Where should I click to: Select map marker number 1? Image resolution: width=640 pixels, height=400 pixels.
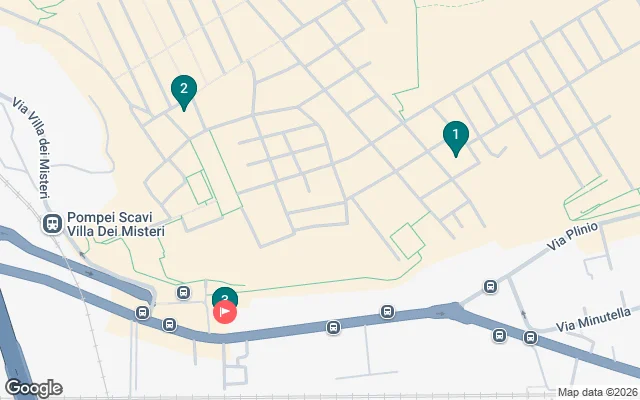point(455,135)
